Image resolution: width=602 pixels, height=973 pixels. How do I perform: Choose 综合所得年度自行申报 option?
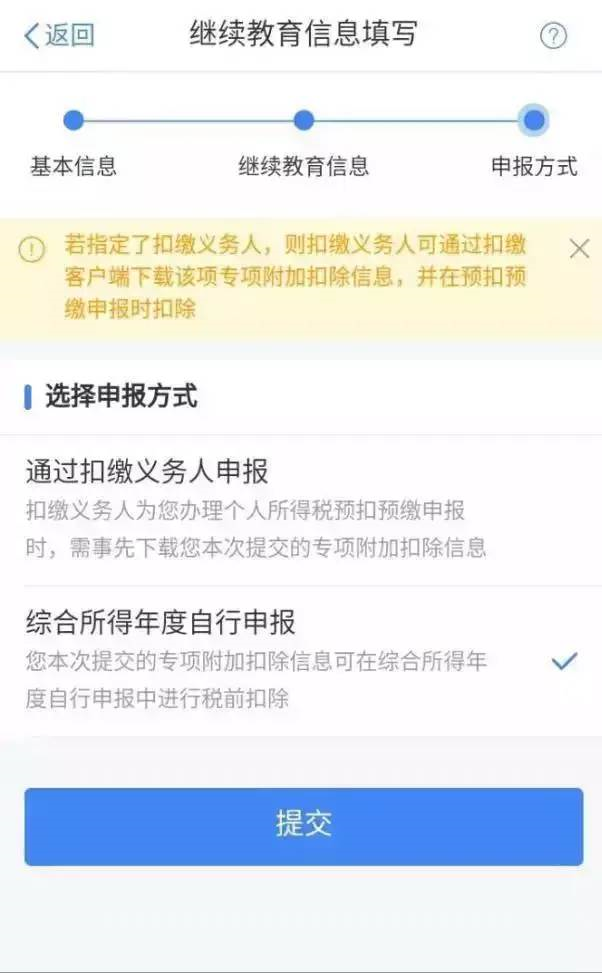(x=300, y=660)
